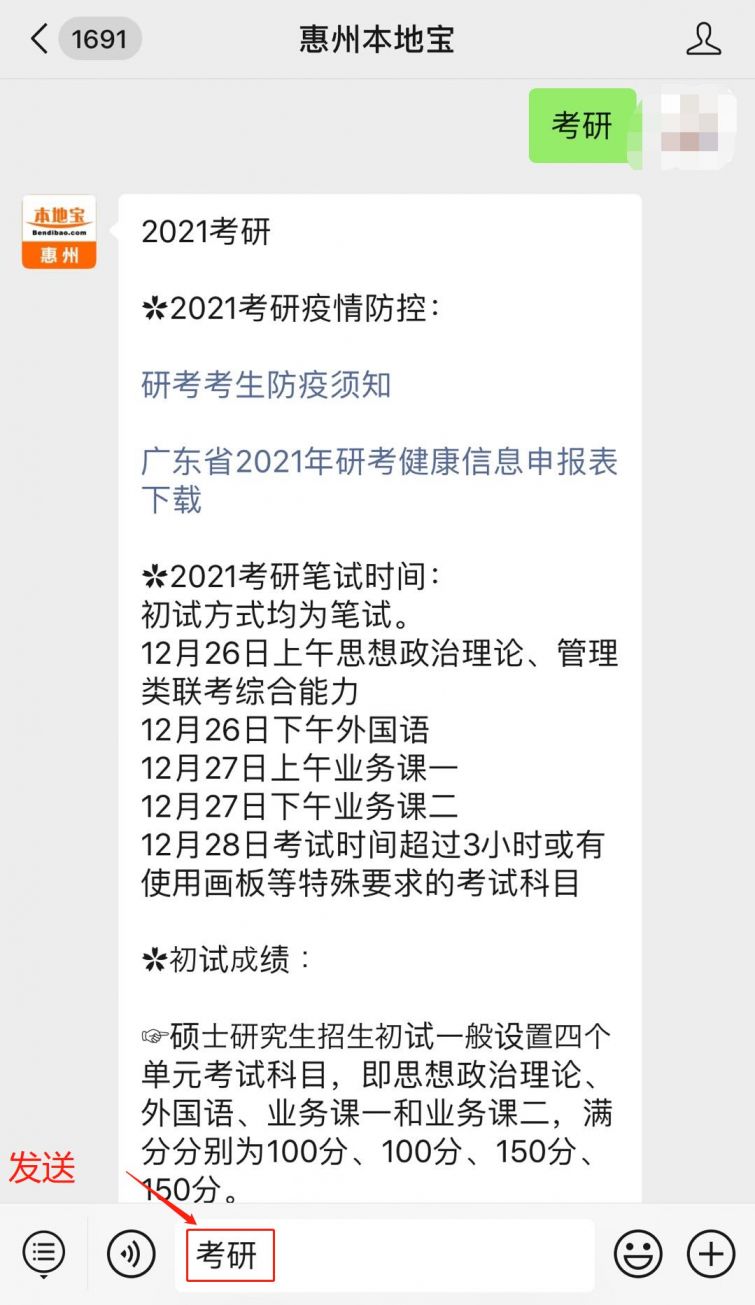Open the plus attachments menu
This screenshot has height=1305, width=755.
pos(711,1254)
